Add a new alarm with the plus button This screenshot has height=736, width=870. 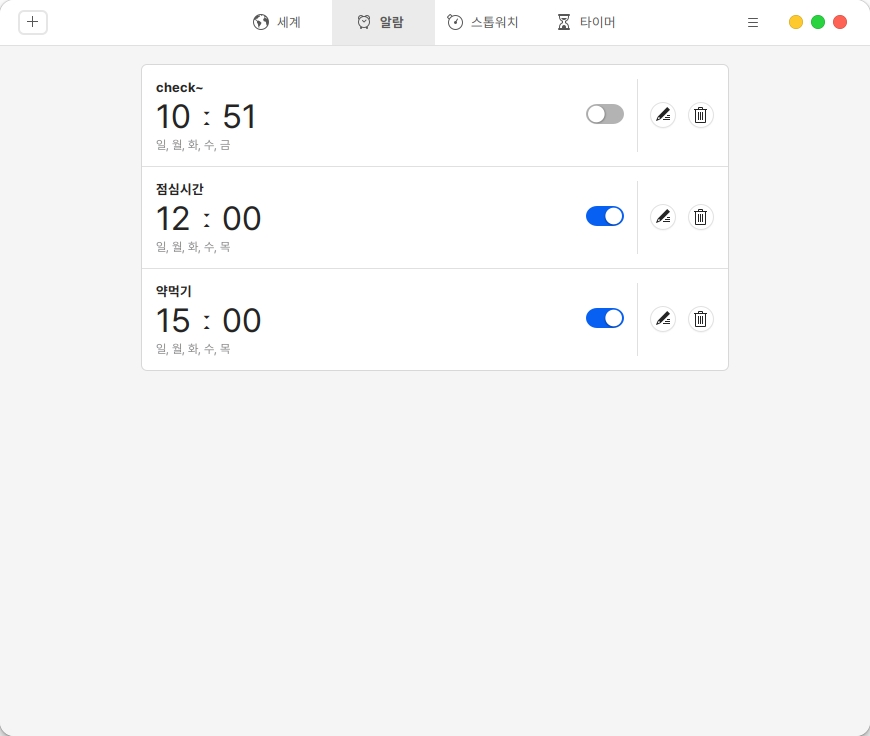(x=33, y=22)
